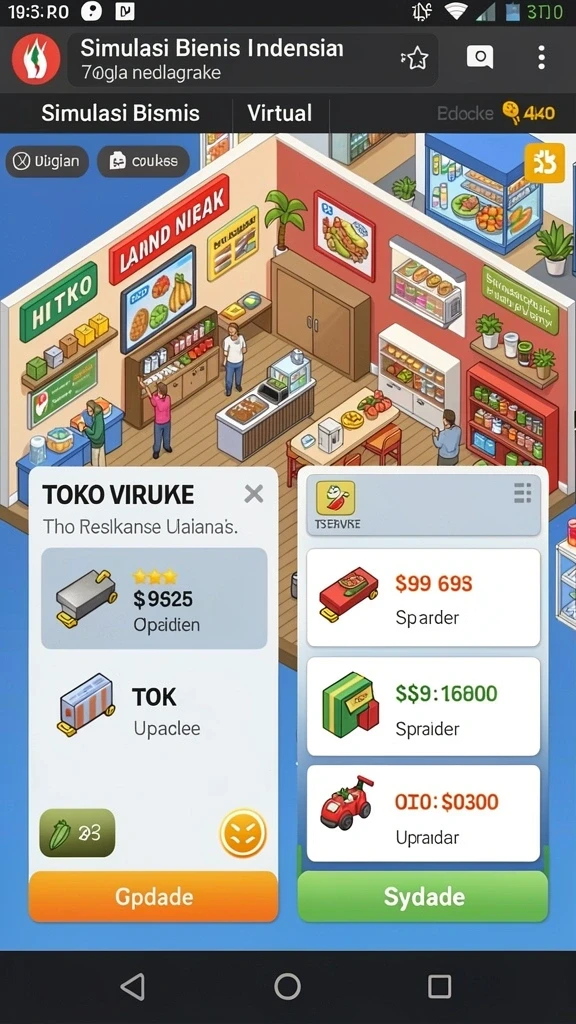Tap the yellow square icon over the shop
The width and height of the screenshot is (576, 1024).
pos(544,163)
